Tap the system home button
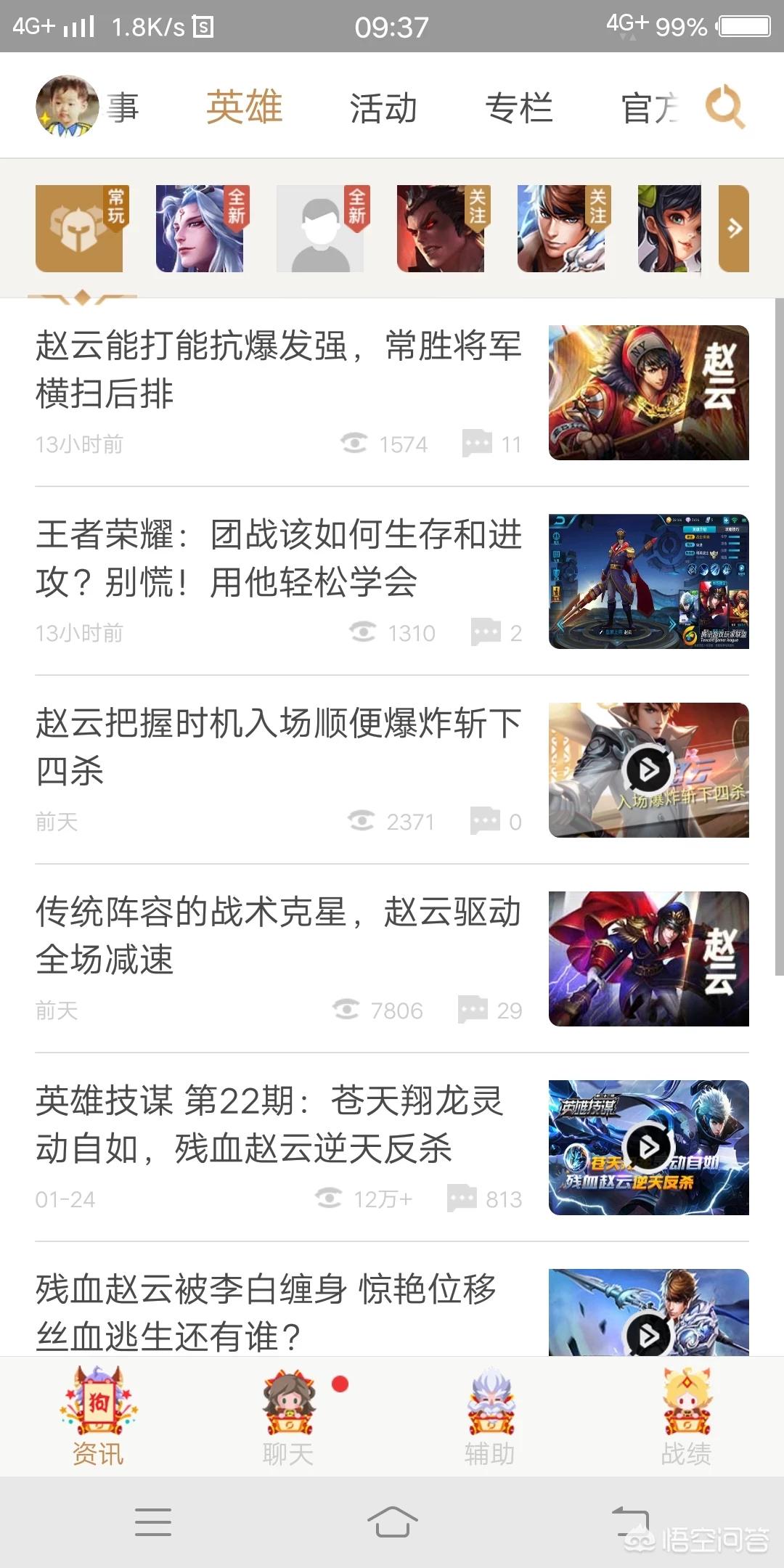The height and width of the screenshot is (1568, 784). 392,1522
